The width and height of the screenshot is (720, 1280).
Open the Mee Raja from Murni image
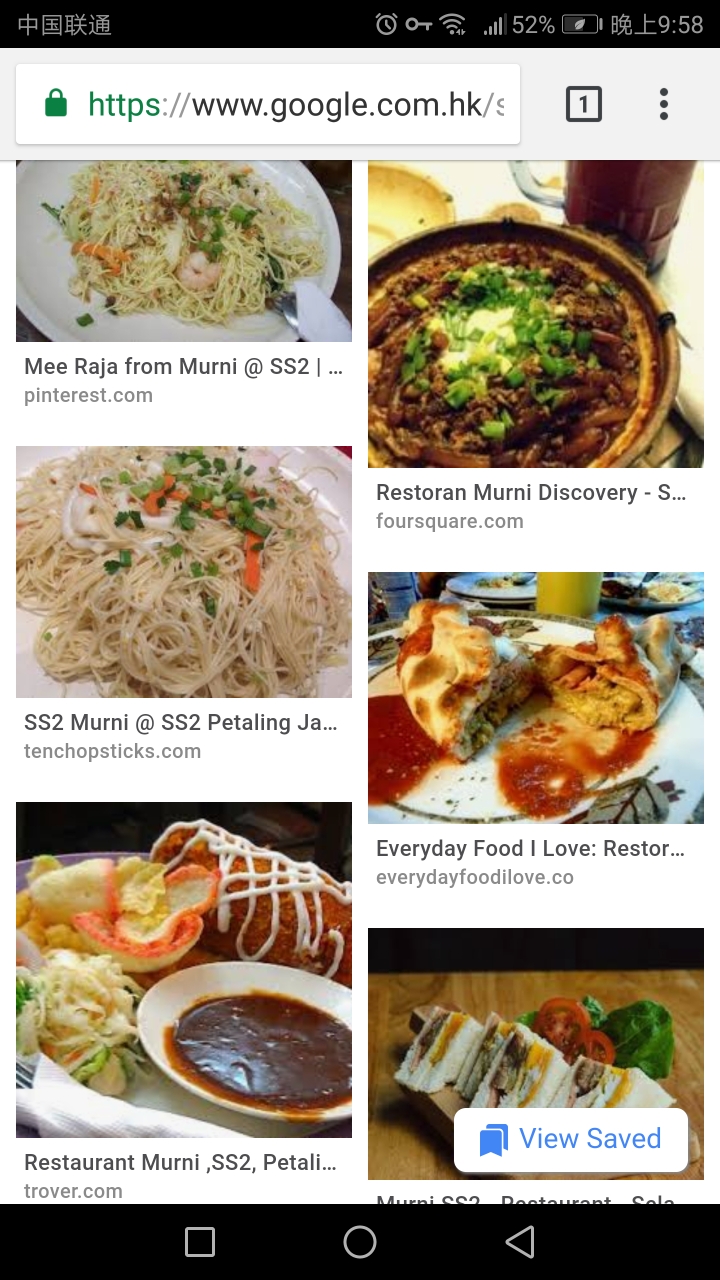[184, 252]
